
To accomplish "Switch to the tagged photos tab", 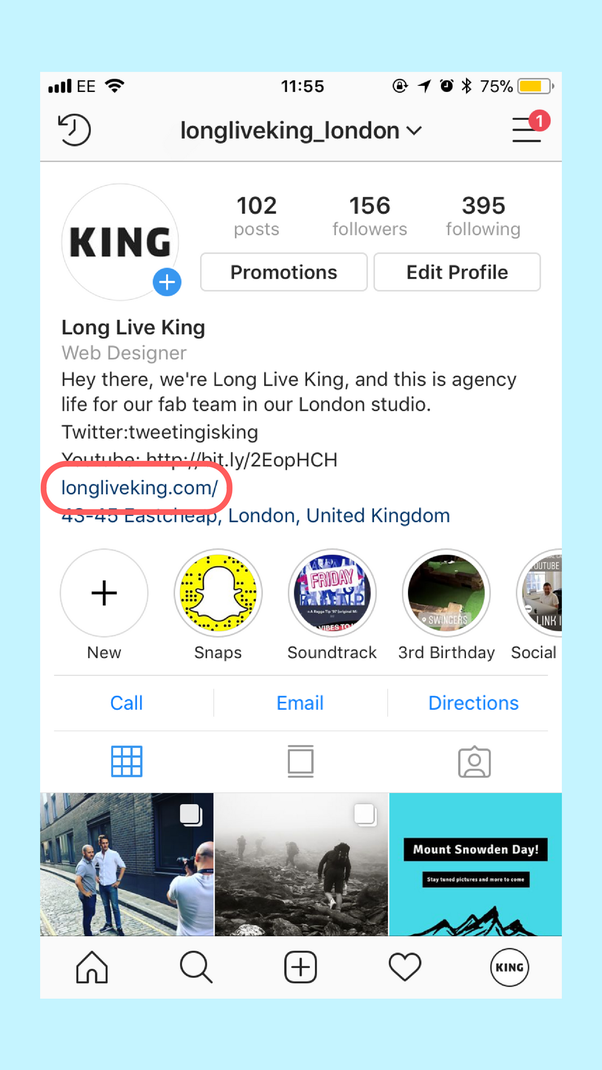I will coord(474,762).
